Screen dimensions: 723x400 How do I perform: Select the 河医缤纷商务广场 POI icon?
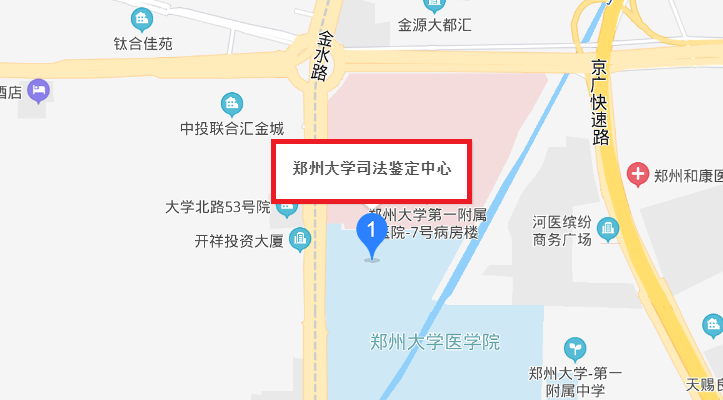607,232
